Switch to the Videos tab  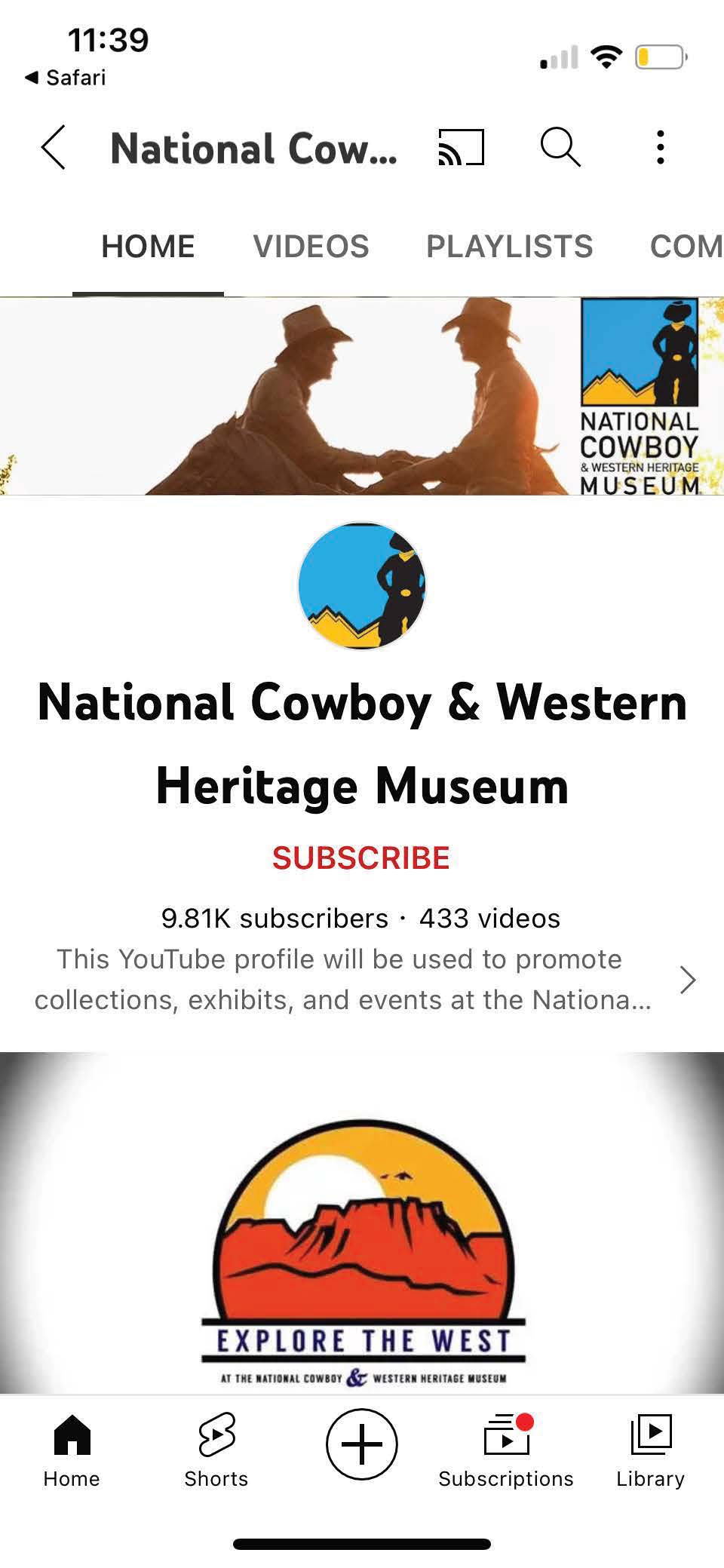(x=311, y=247)
